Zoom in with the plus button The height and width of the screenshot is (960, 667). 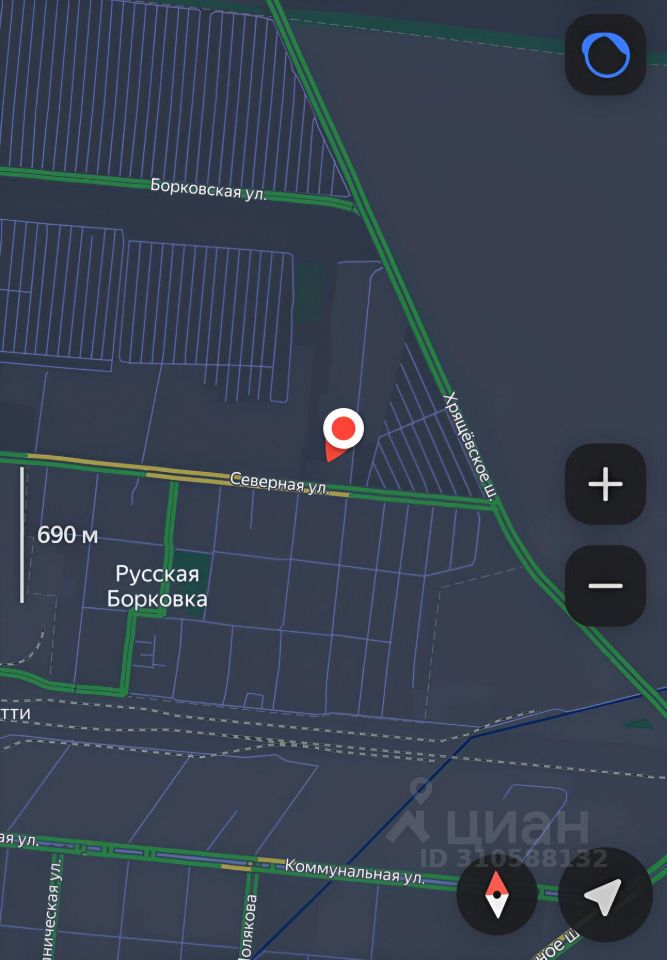click(x=605, y=485)
